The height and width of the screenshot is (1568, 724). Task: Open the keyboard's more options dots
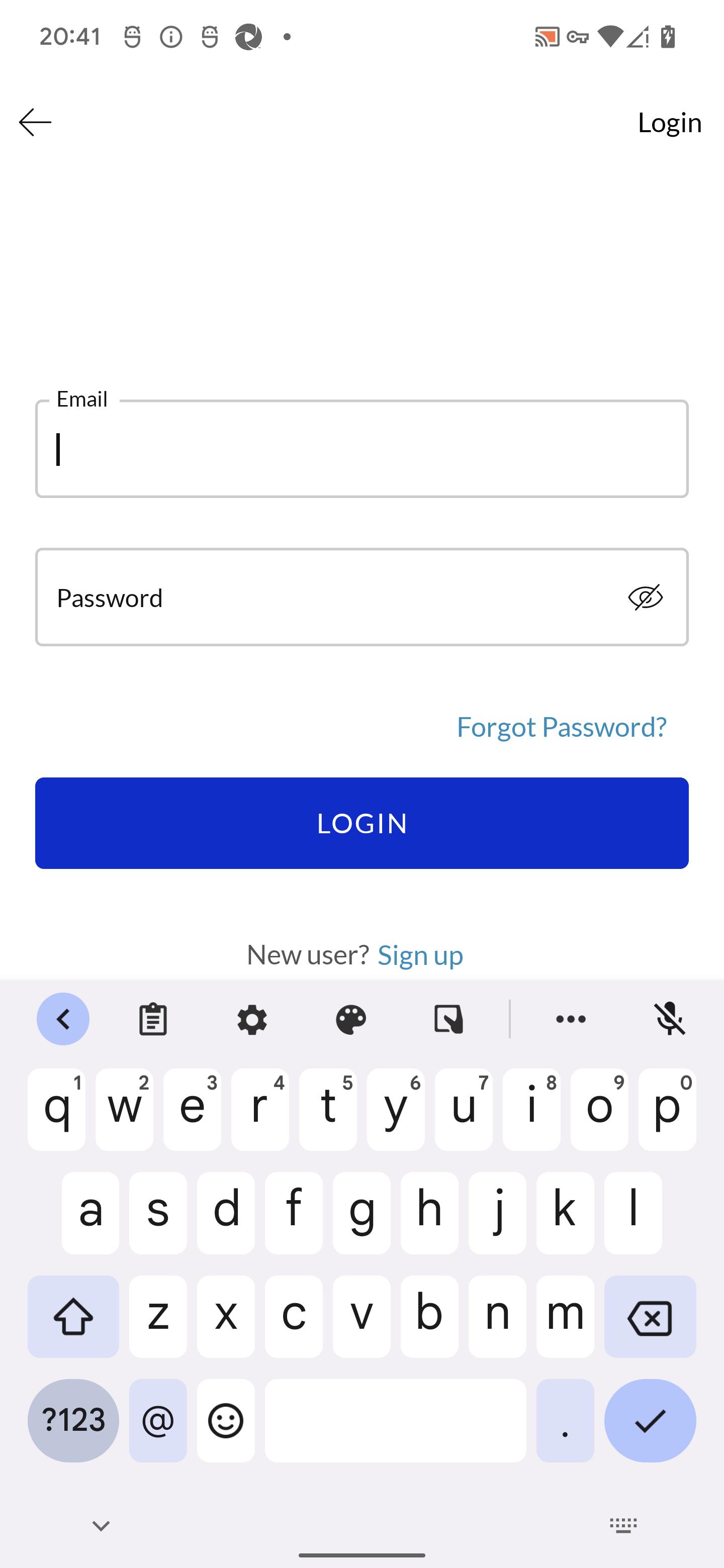click(571, 1019)
